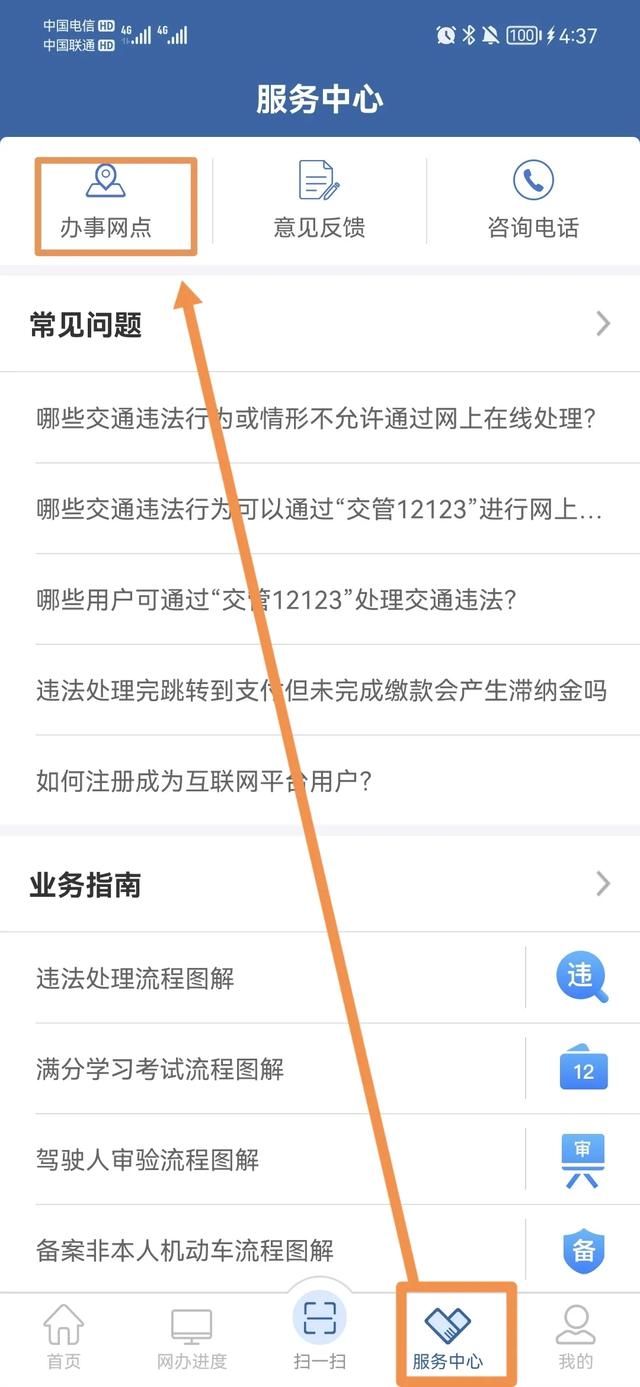Screen dimensions: 640x1387
Task: Switch to the 网办进度 tab
Action: (x=192, y=1336)
